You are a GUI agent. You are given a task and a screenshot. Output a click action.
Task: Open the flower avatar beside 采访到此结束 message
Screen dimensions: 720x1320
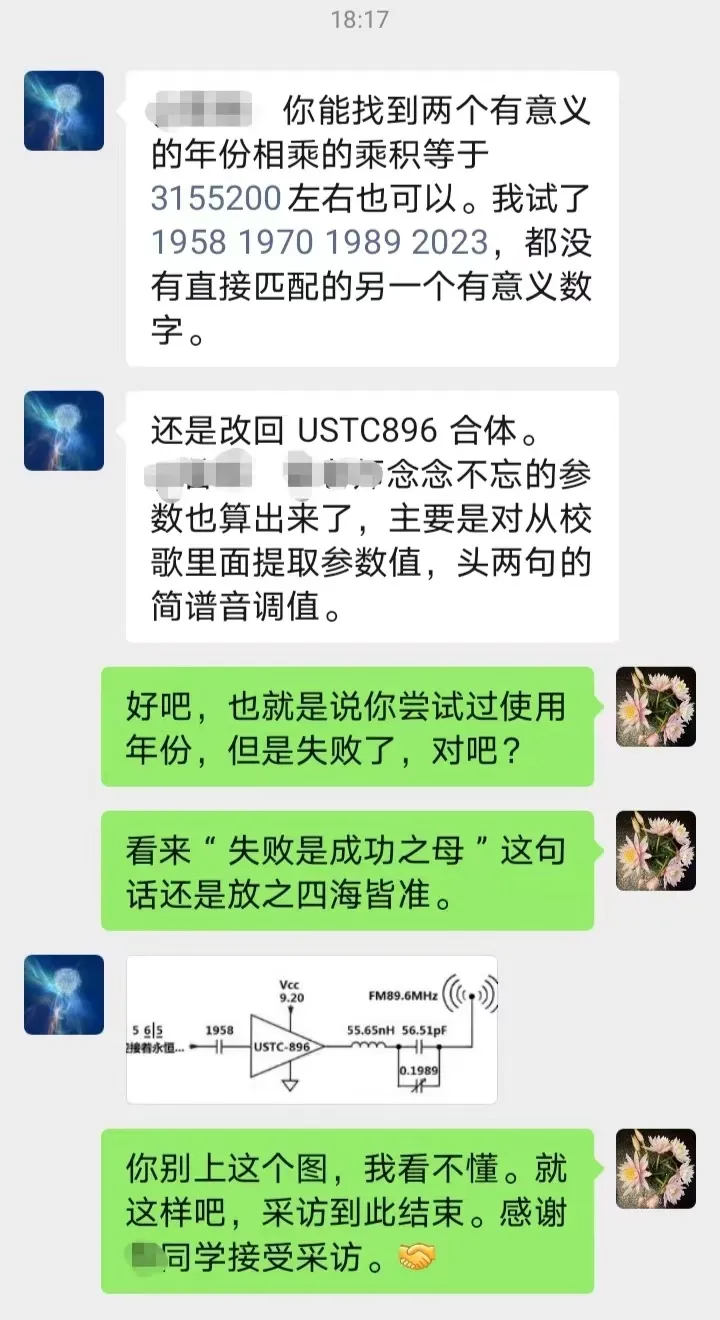(655, 1169)
